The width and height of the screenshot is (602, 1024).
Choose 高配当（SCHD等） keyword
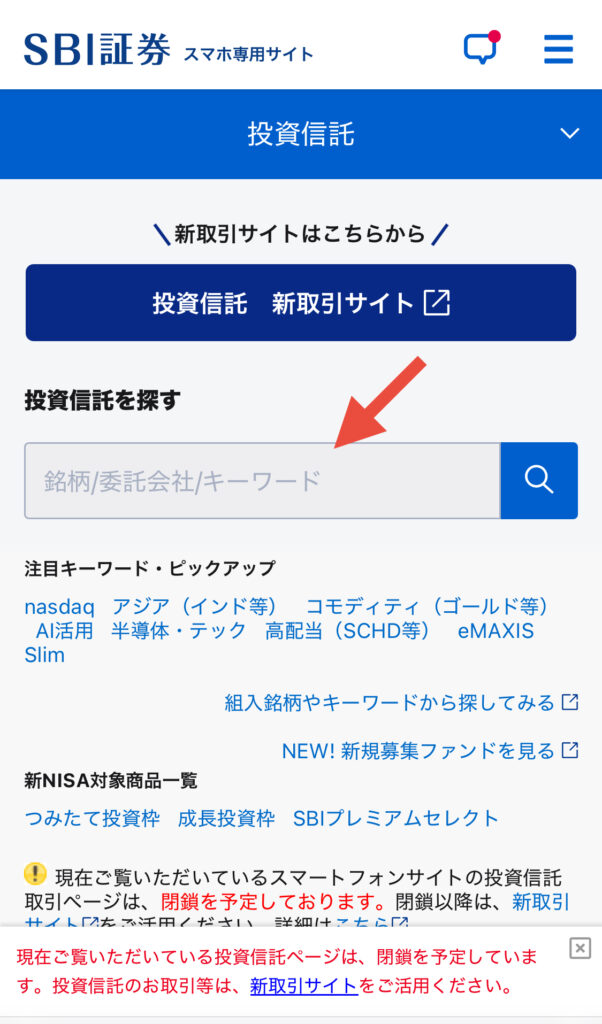coord(348,631)
